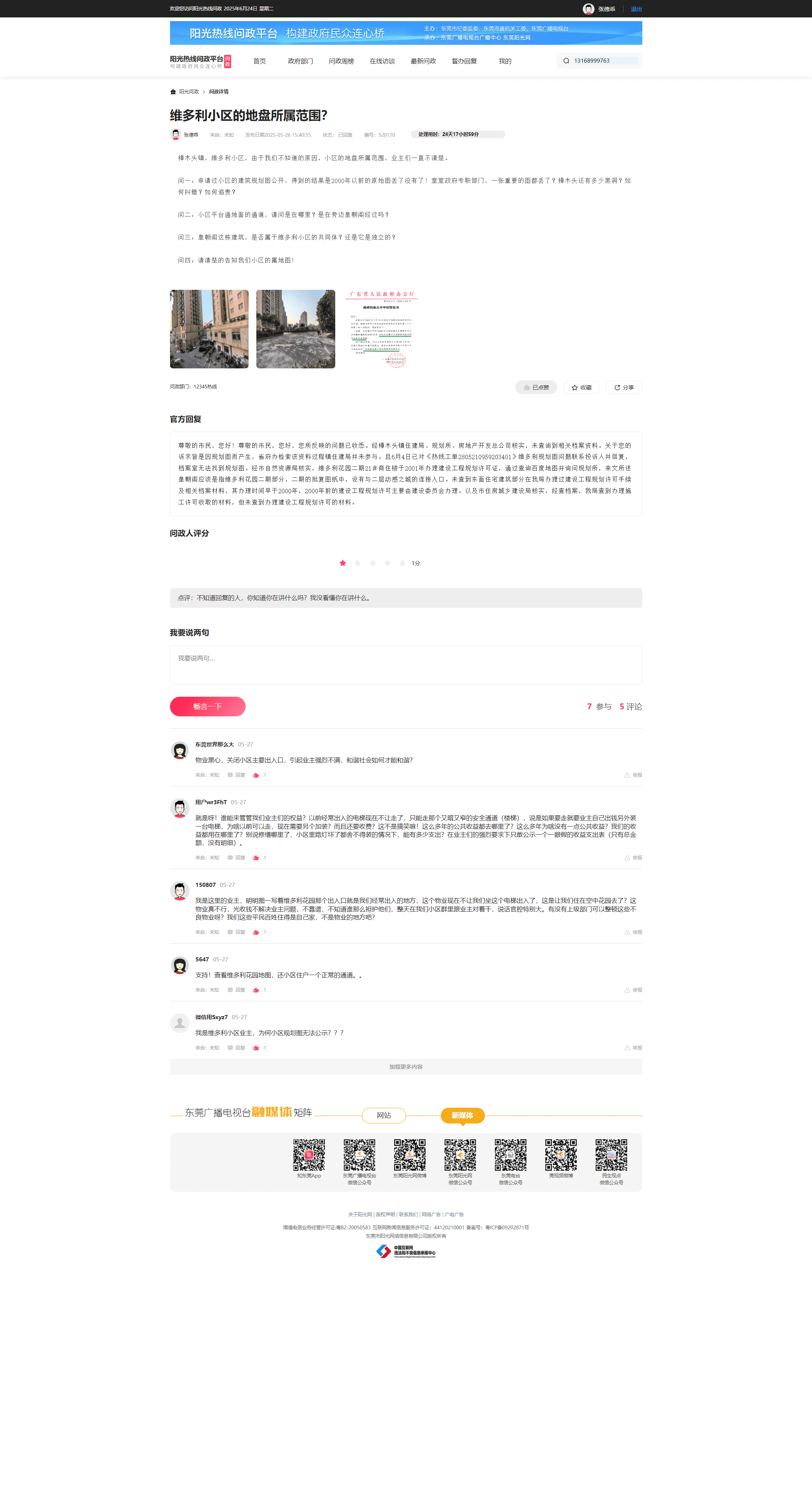Tap the 阳光问政 breadcrumb link

coord(189,92)
